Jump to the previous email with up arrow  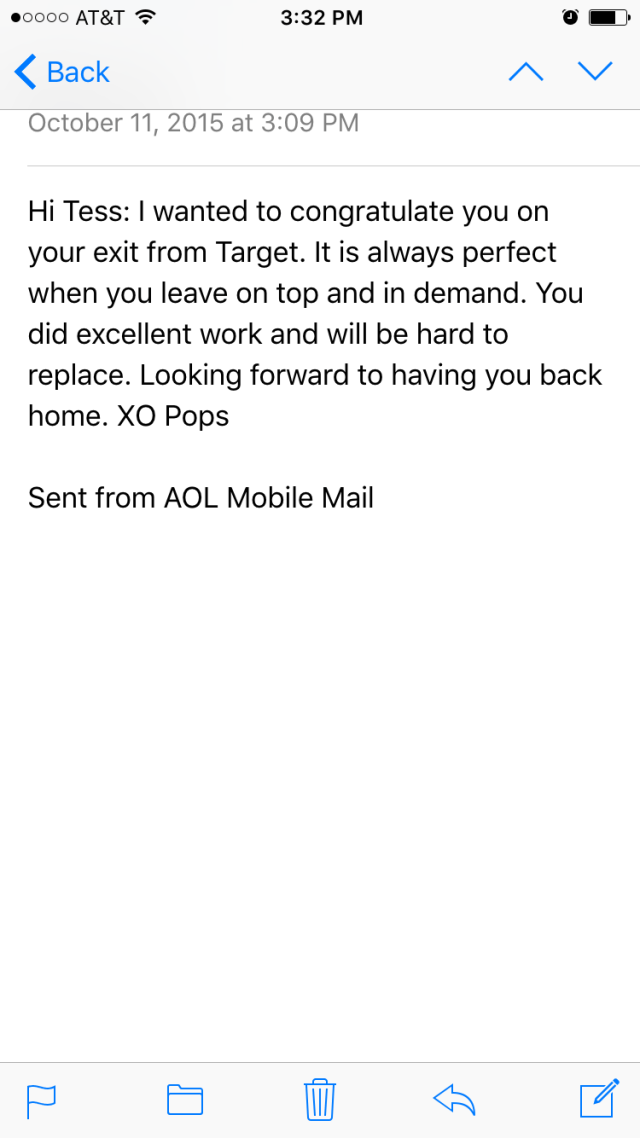[x=526, y=71]
